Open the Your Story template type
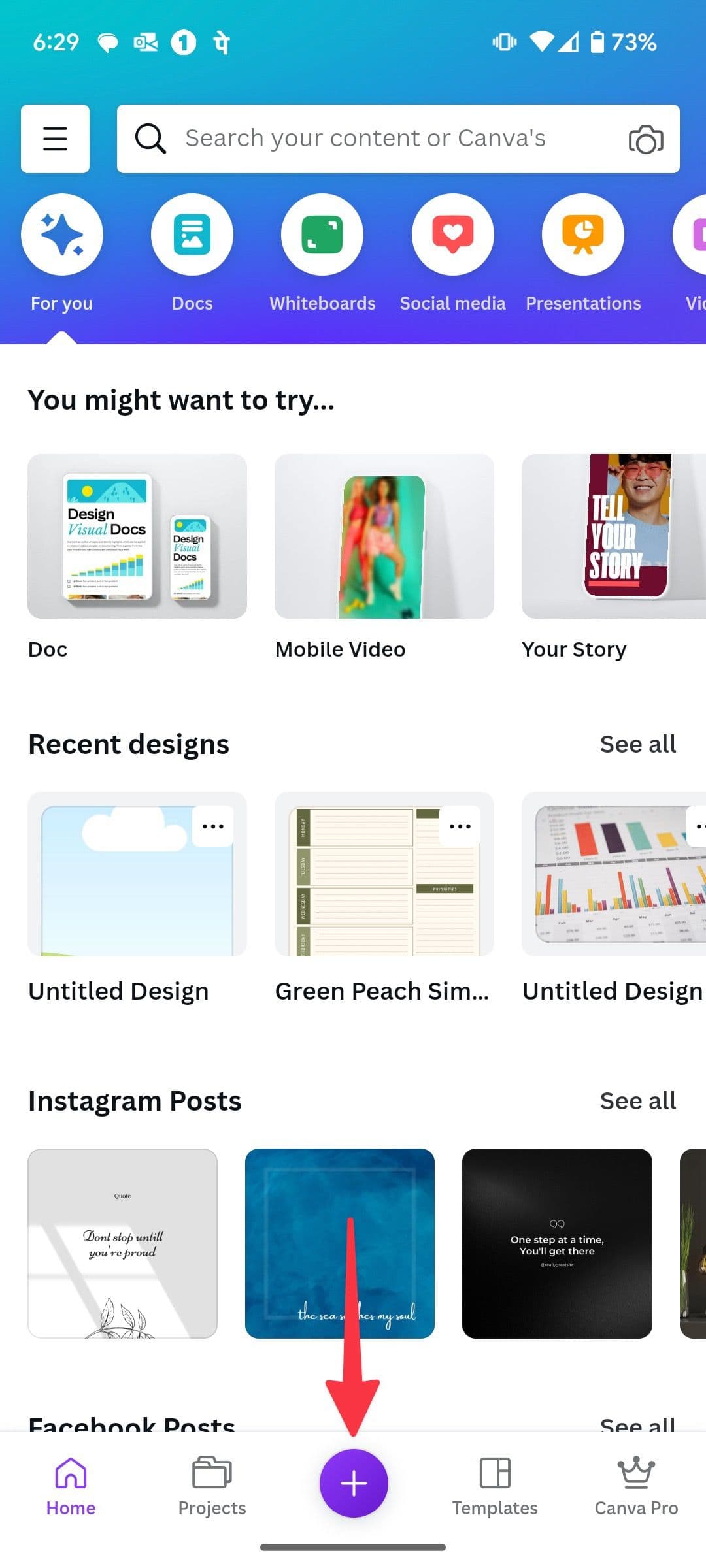 click(x=613, y=536)
